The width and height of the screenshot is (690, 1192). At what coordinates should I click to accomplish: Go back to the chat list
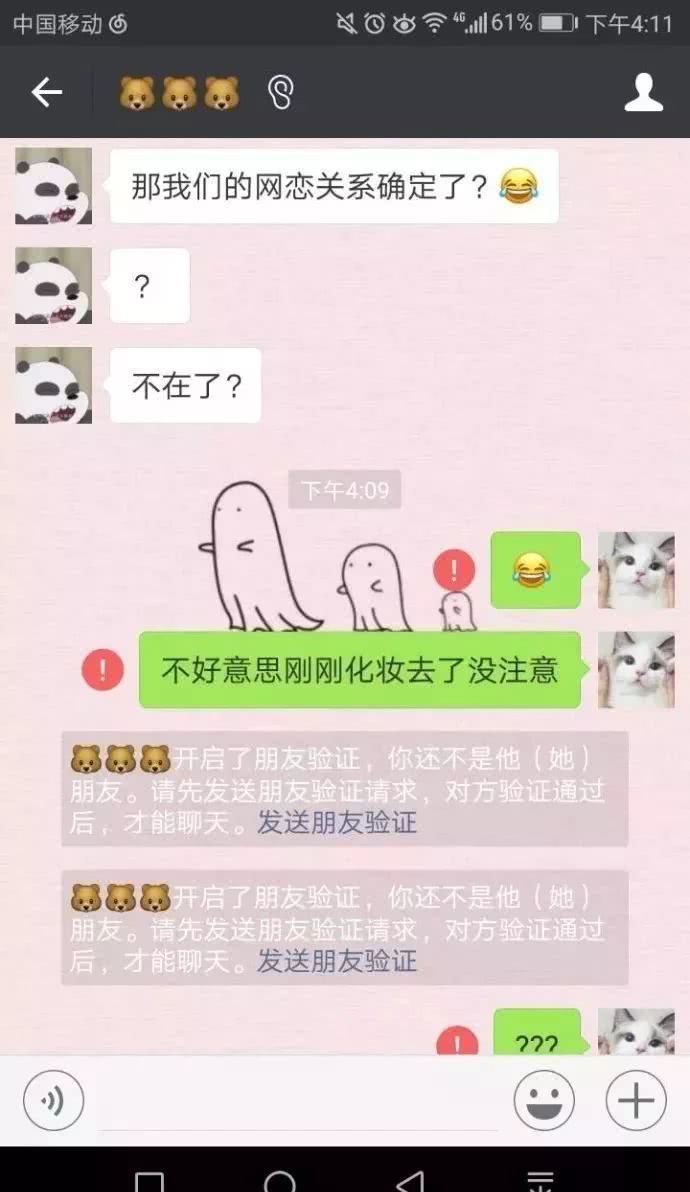[46, 93]
